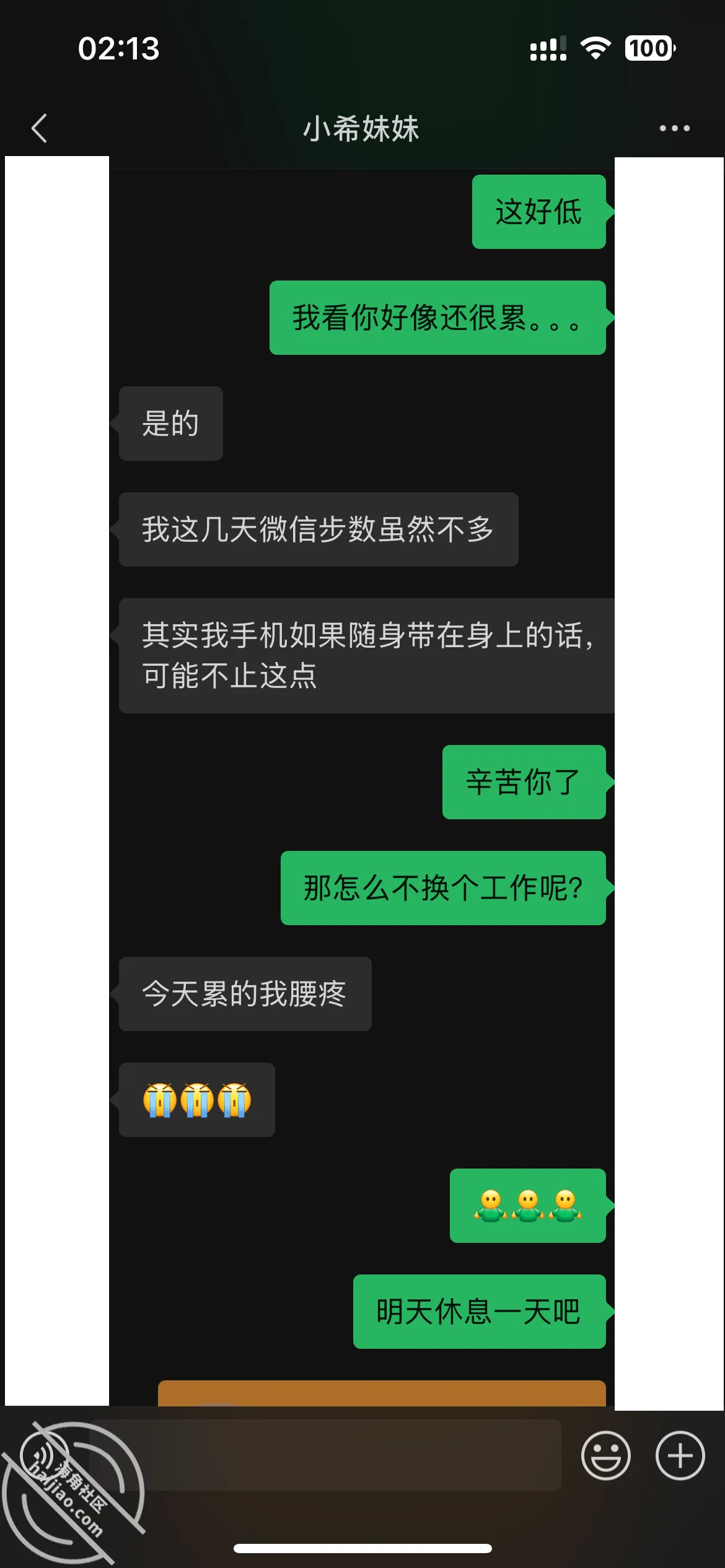Open the emoji sticker picker
The width and height of the screenshot is (725, 1568).
pos(605,1456)
